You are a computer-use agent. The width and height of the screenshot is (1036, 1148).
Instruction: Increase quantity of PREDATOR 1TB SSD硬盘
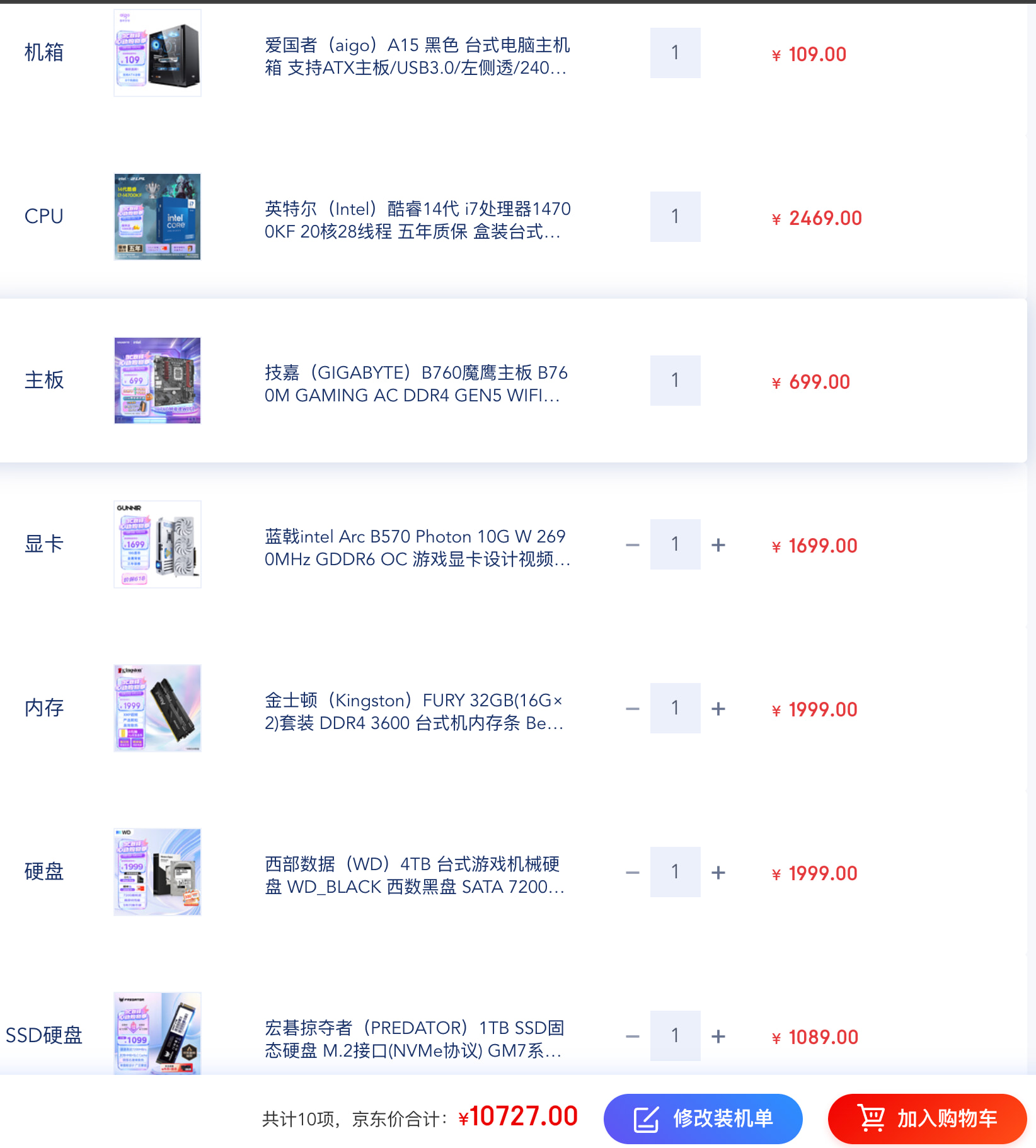click(x=718, y=1036)
